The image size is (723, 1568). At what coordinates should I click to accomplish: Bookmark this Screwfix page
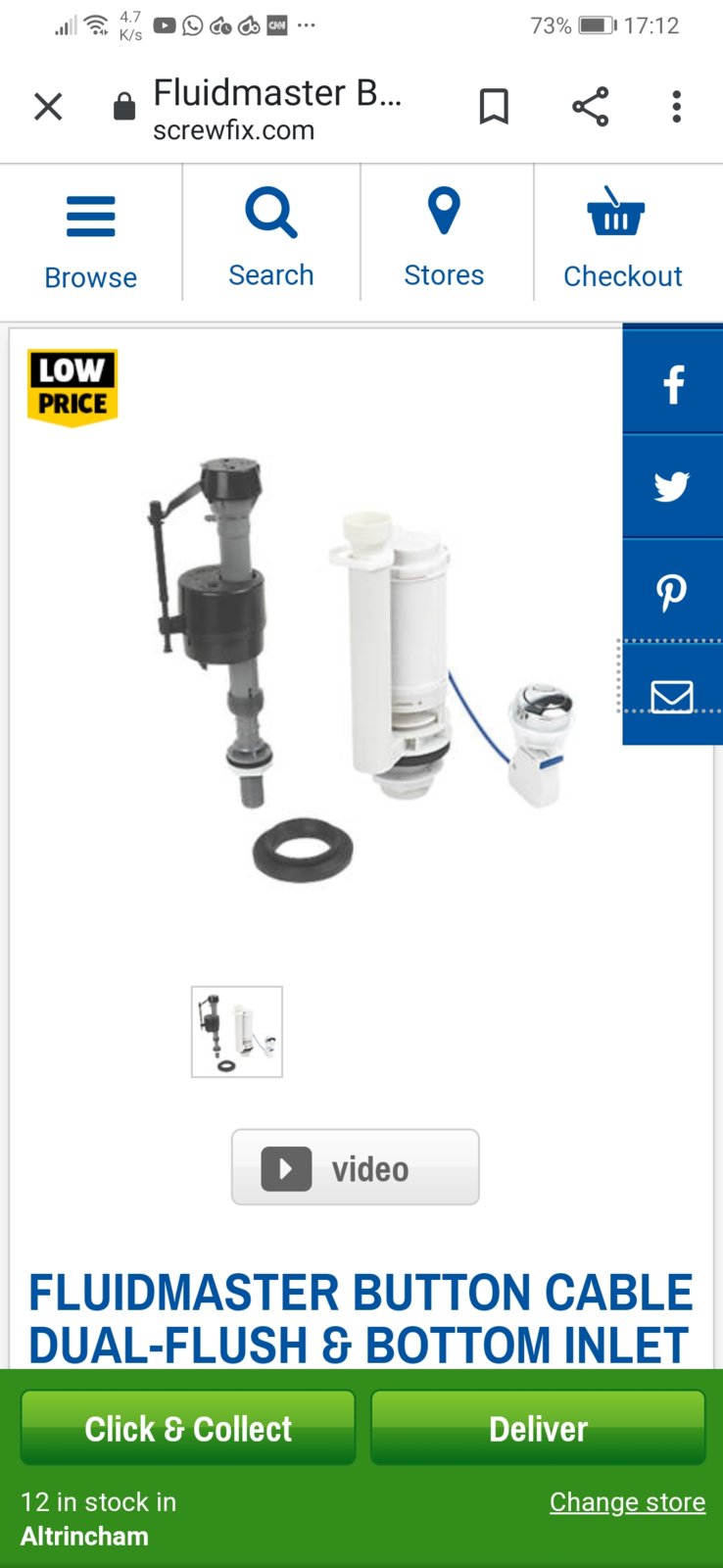coord(494,106)
